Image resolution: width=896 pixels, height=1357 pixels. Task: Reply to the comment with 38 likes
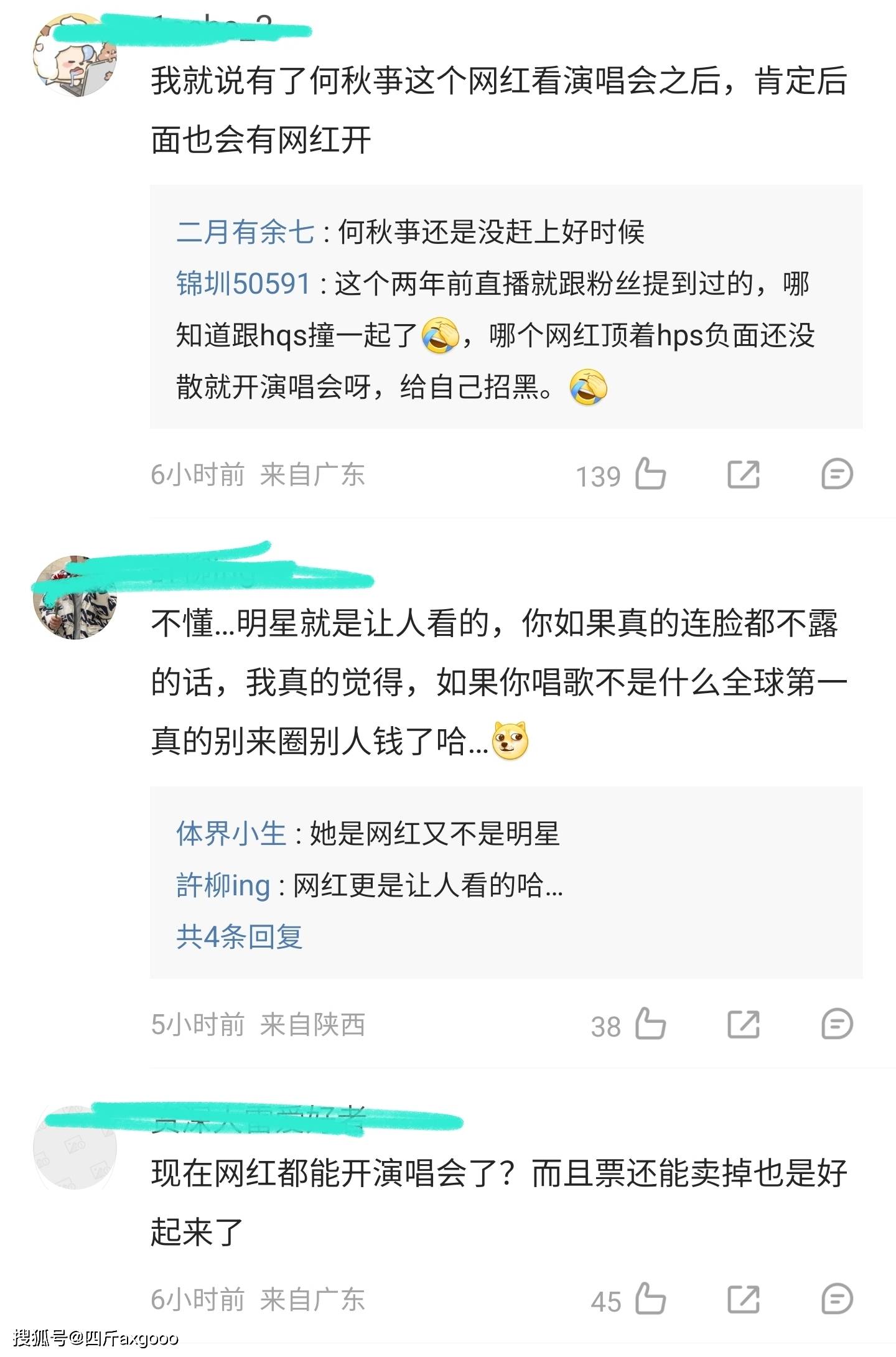[837, 1025]
